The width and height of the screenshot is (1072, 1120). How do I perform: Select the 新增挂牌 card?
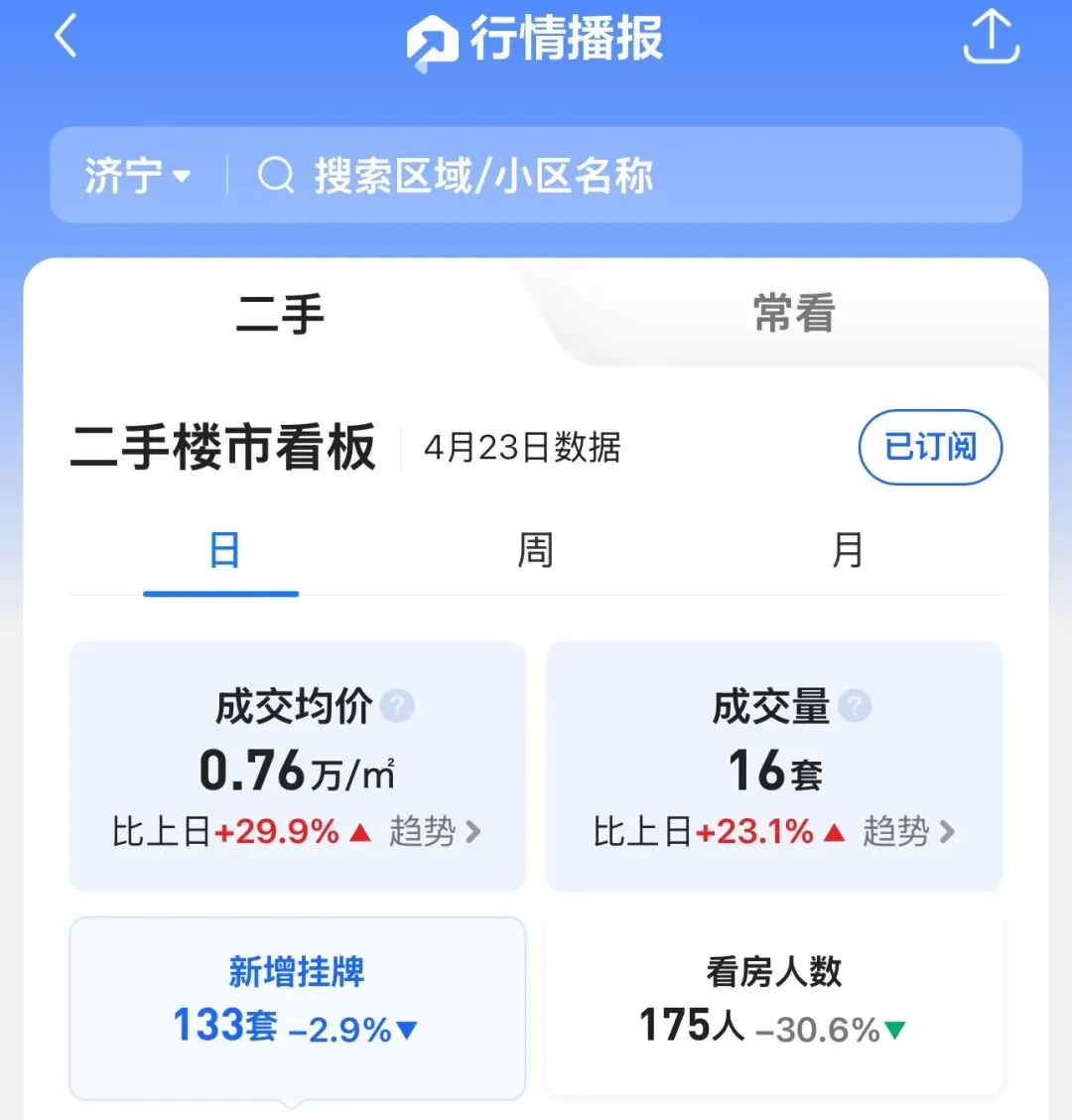pos(297,1008)
